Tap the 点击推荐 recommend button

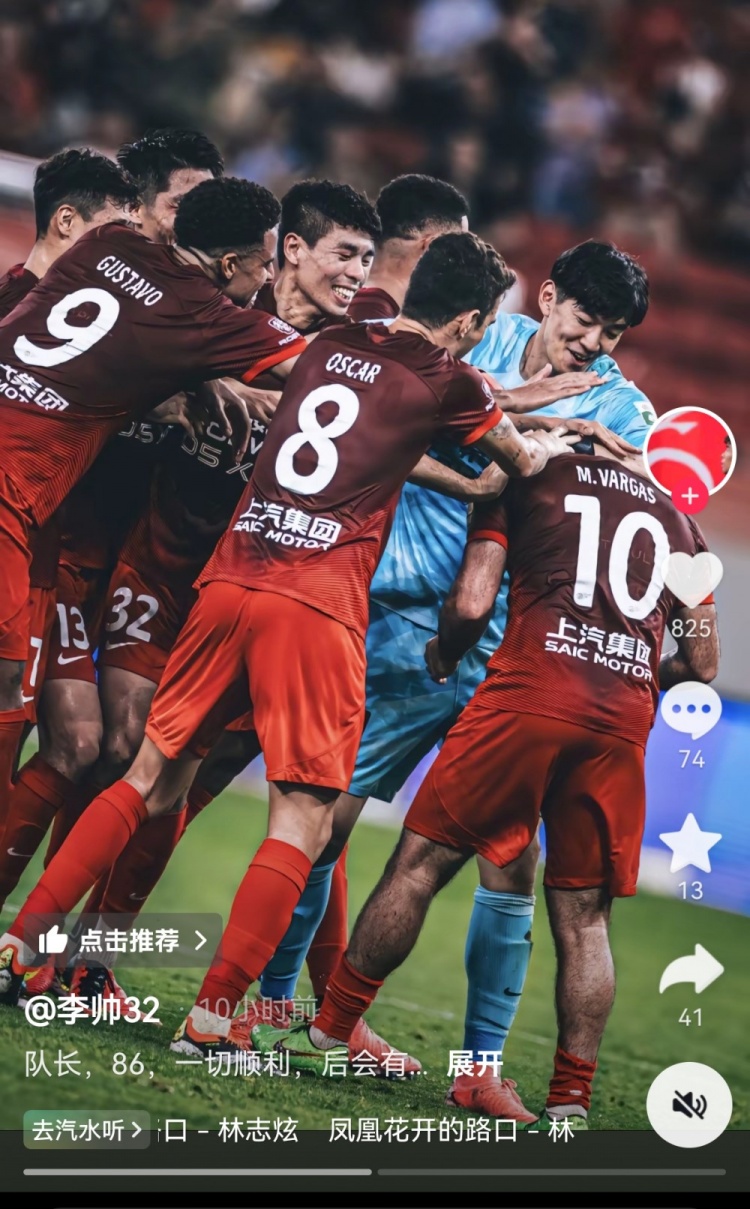(122, 940)
